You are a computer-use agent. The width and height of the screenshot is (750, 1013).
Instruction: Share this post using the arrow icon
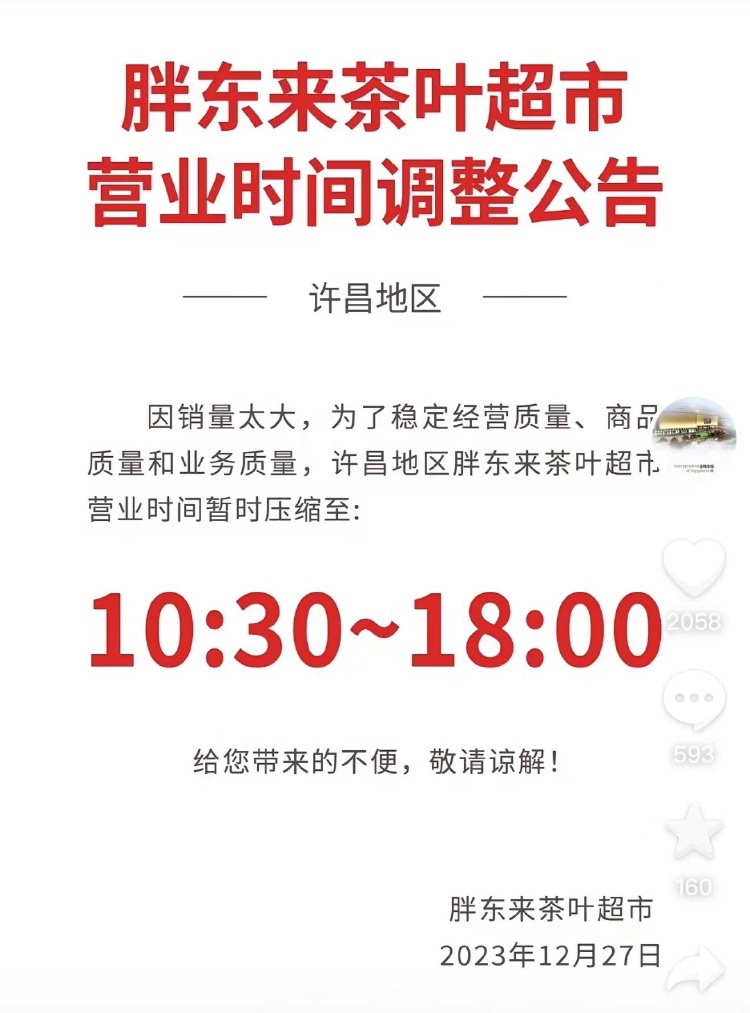[x=697, y=968]
